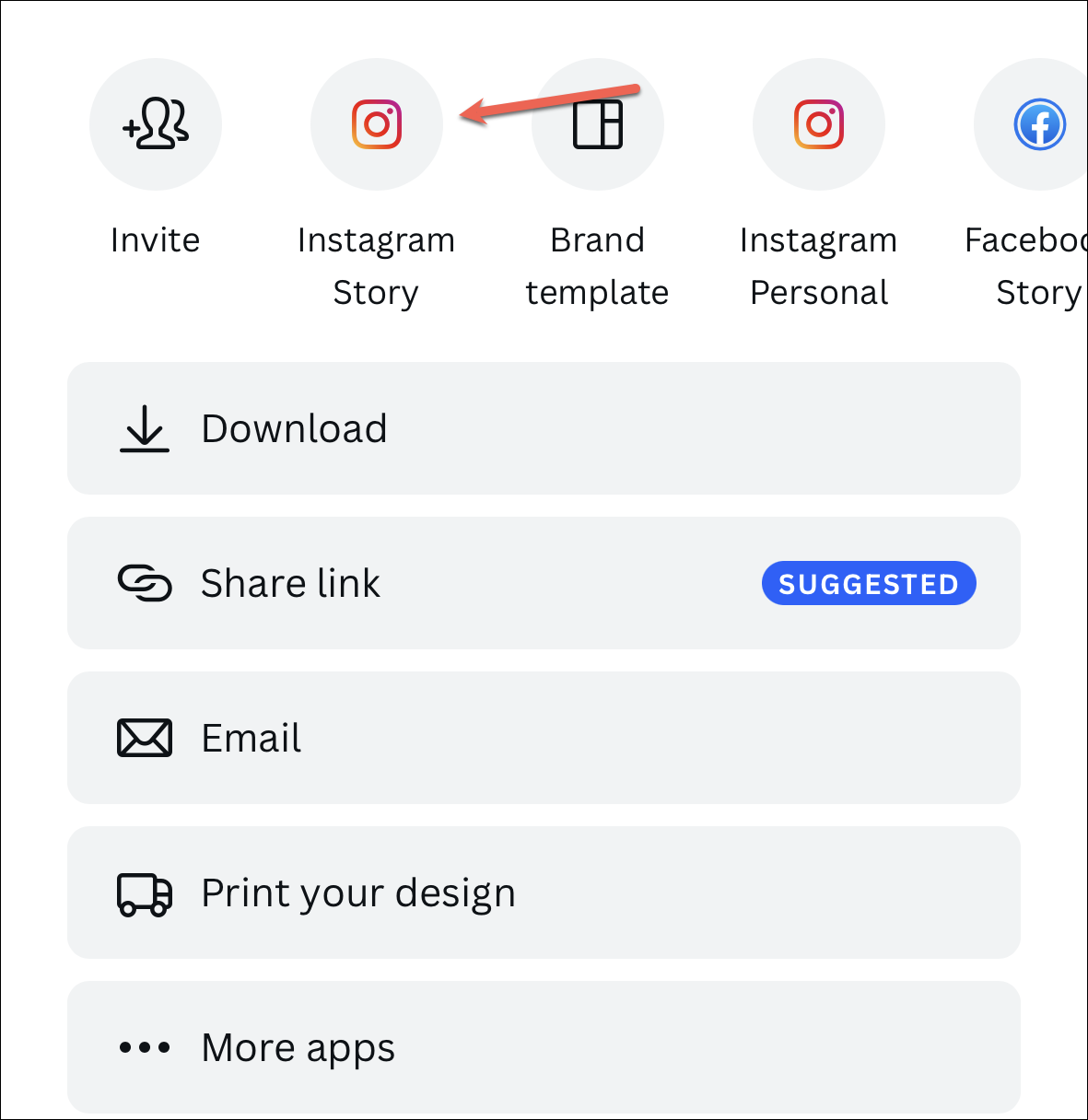Open Print your design

(x=544, y=892)
